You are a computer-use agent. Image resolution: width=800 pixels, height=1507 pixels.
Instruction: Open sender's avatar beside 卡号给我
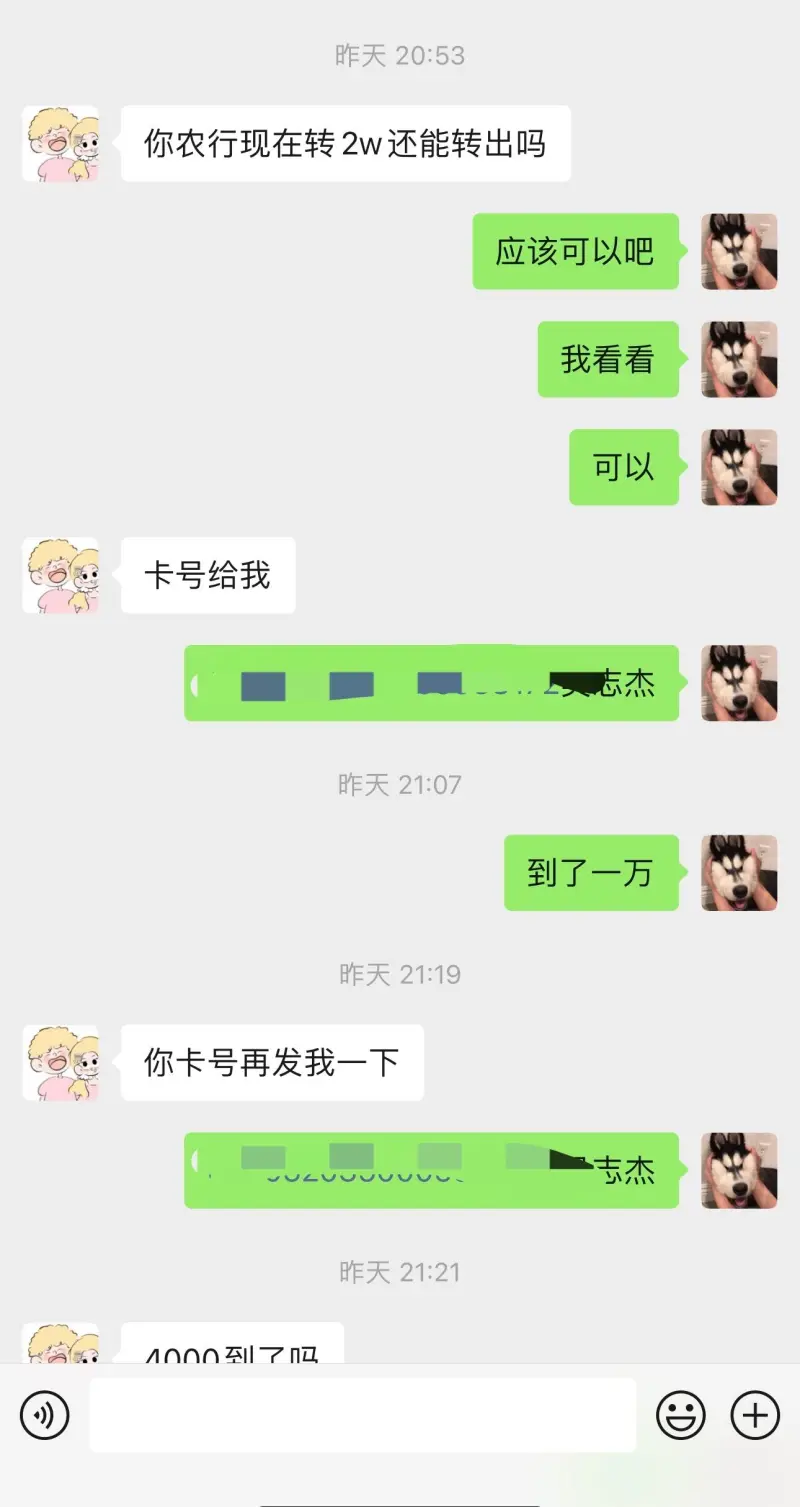[x=61, y=576]
